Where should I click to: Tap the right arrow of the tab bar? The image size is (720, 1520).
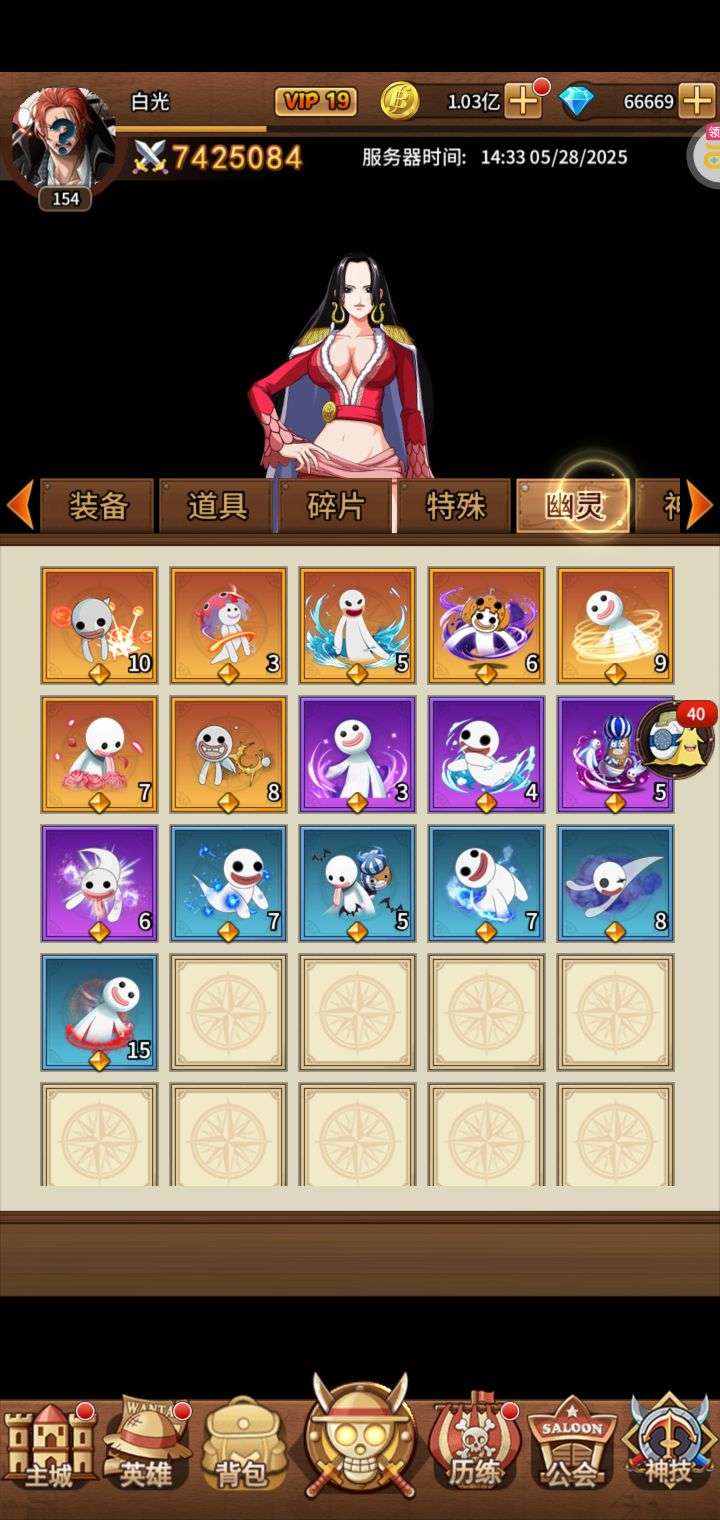699,504
